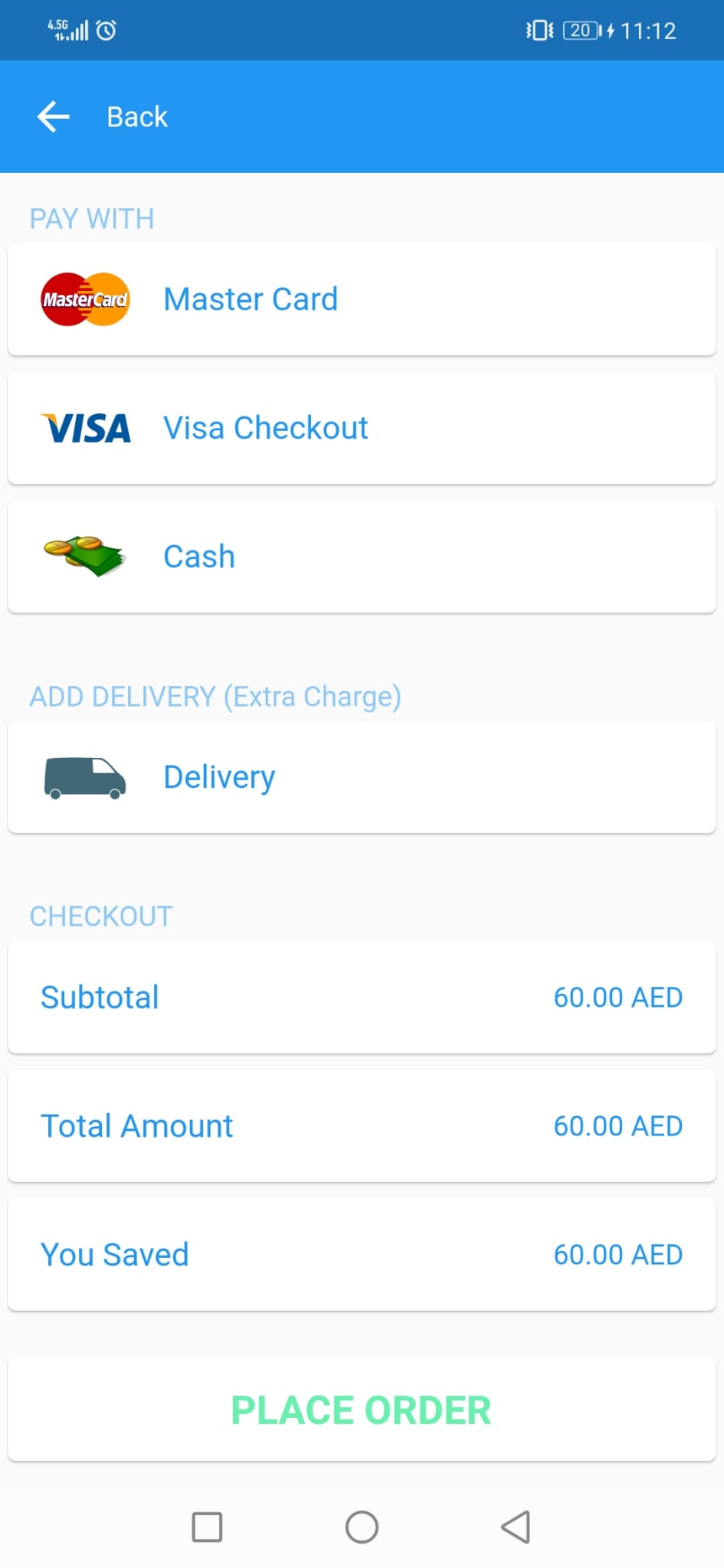The width and height of the screenshot is (724, 1568).
Task: Expand the PAY WITH section
Action: (x=92, y=218)
